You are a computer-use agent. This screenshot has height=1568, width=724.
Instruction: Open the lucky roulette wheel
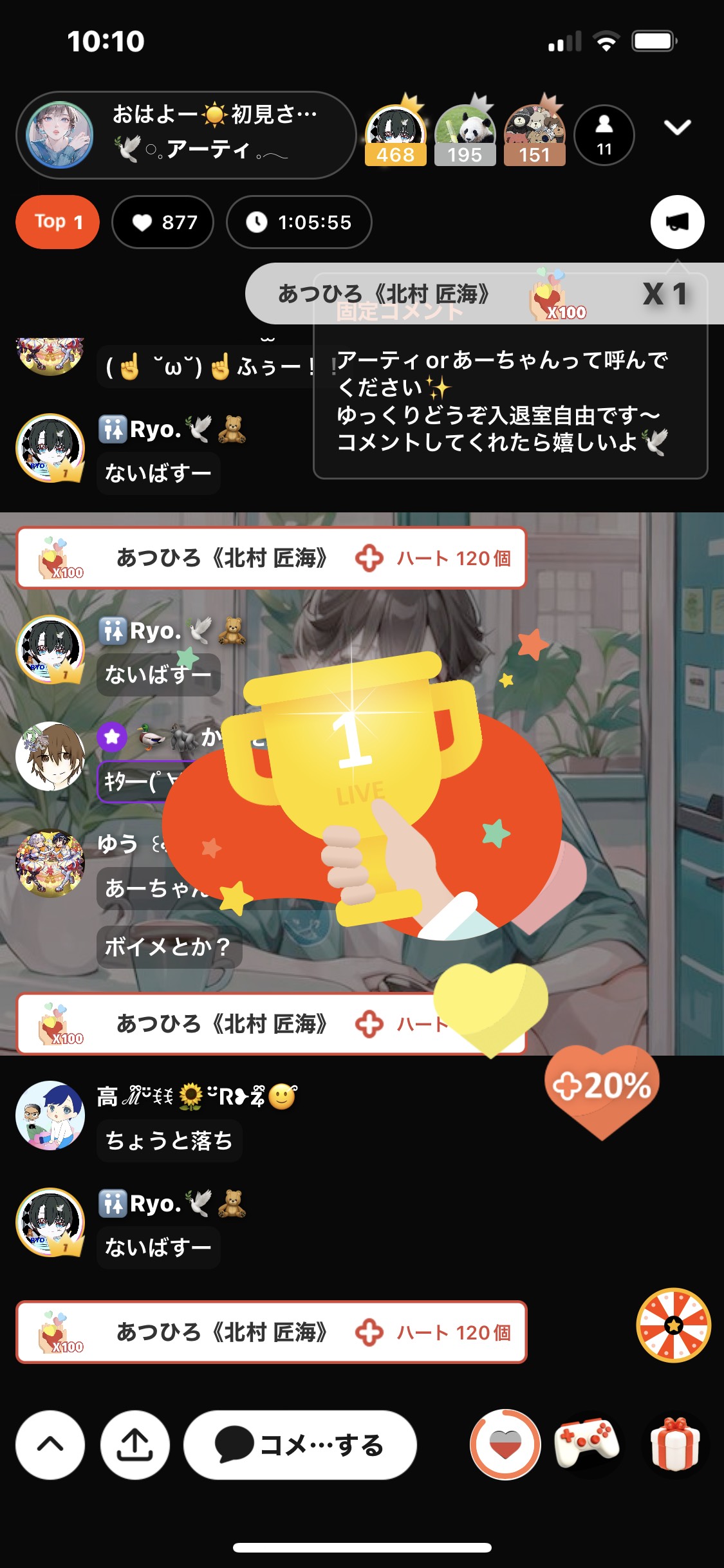(x=673, y=1325)
